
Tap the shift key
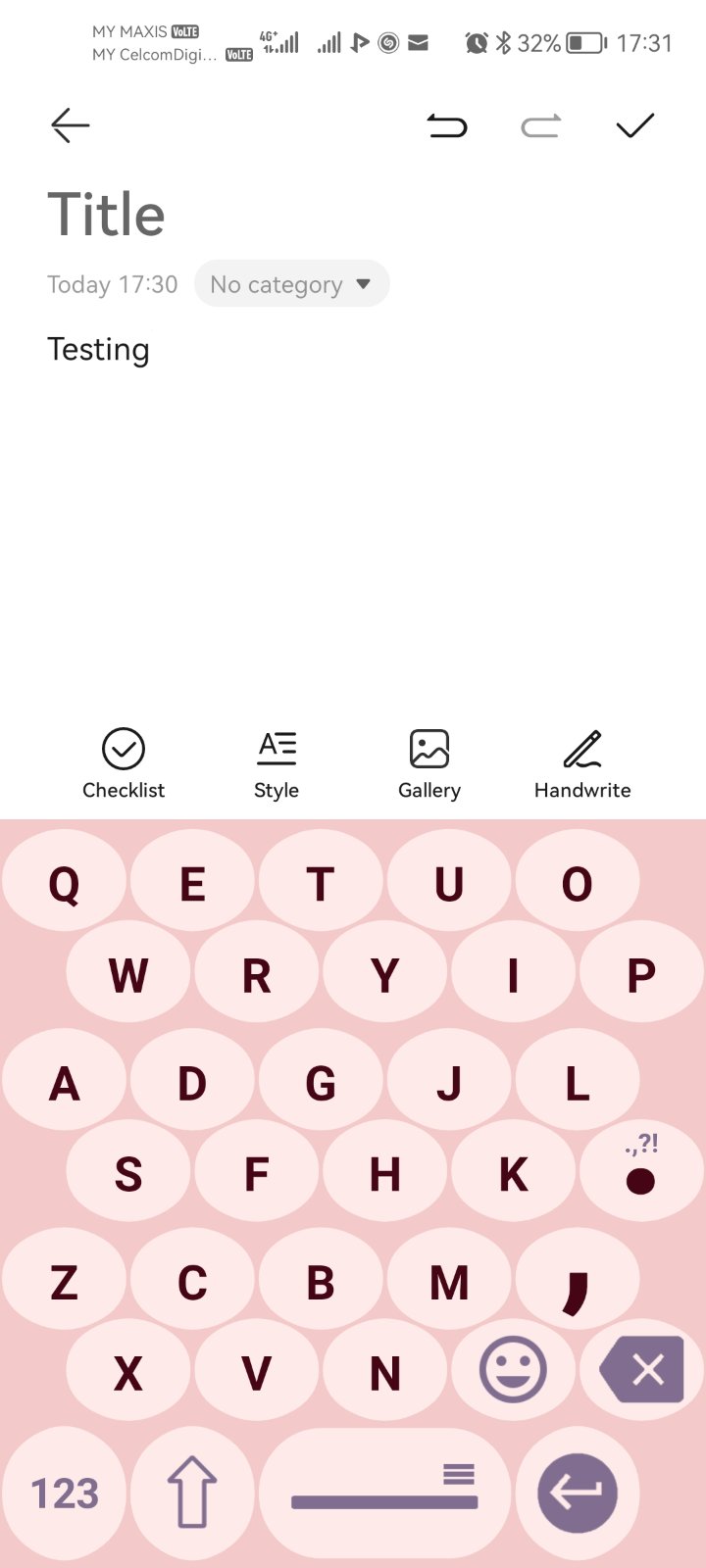192,1494
